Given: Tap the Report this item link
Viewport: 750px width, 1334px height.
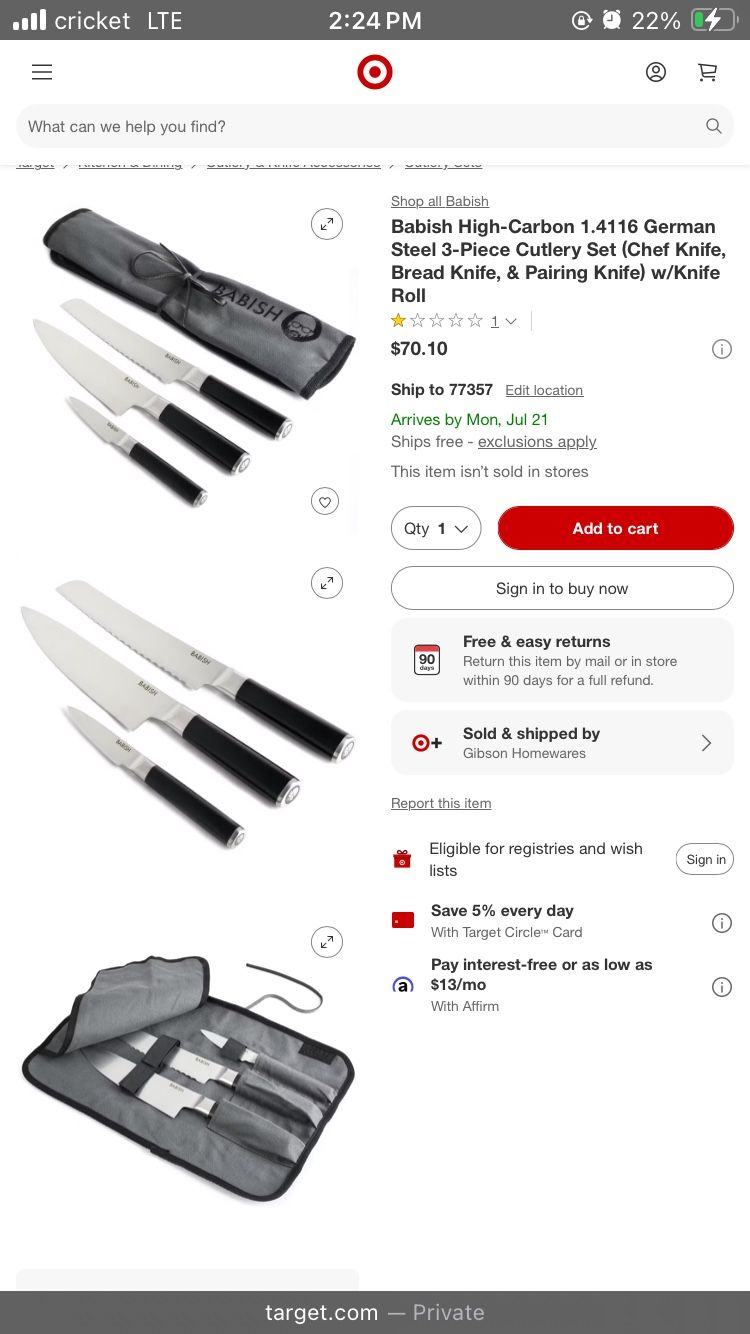Looking at the screenshot, I should click(441, 803).
